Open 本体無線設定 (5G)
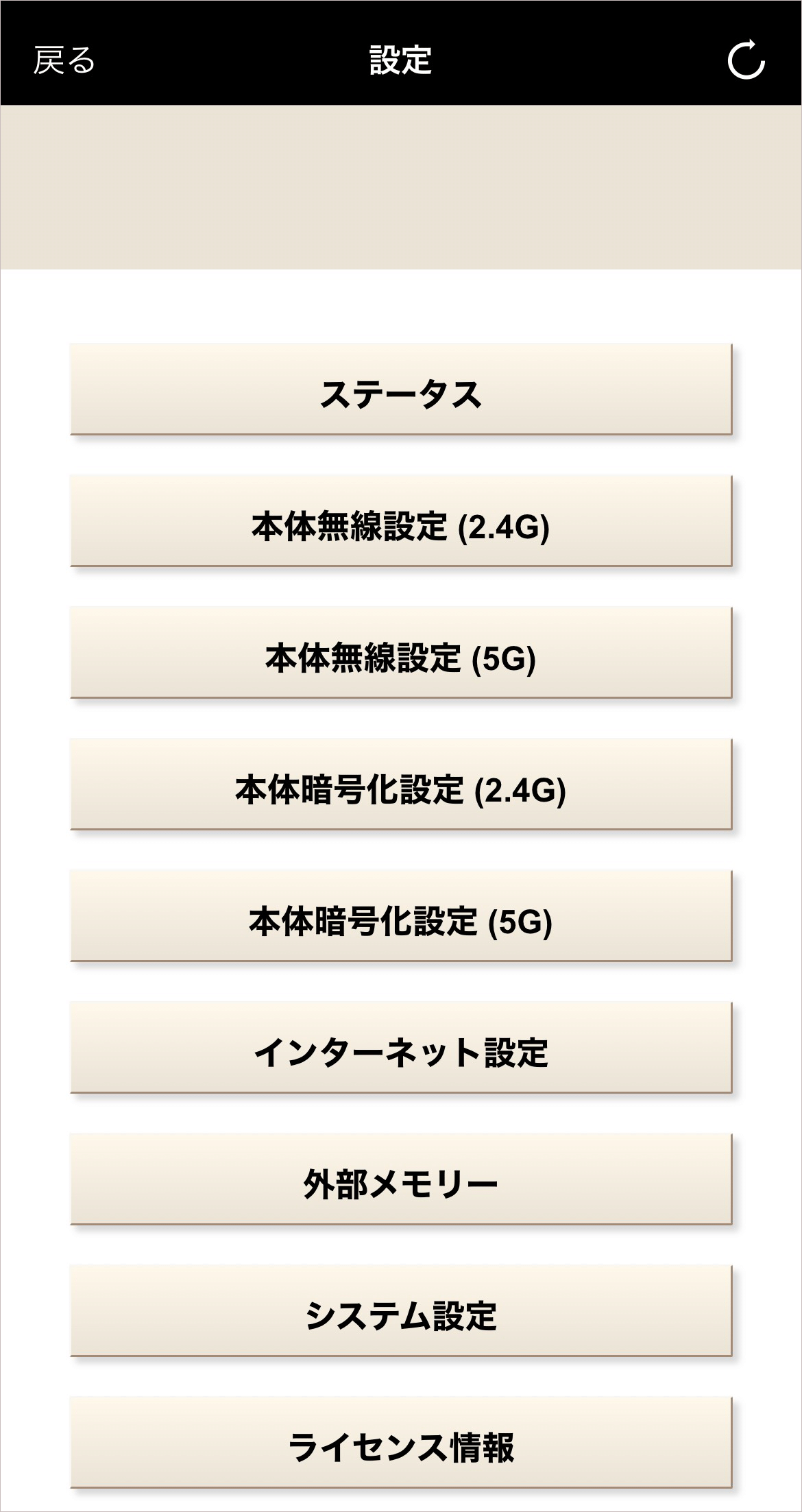This screenshot has width=802, height=1512. 401,652
